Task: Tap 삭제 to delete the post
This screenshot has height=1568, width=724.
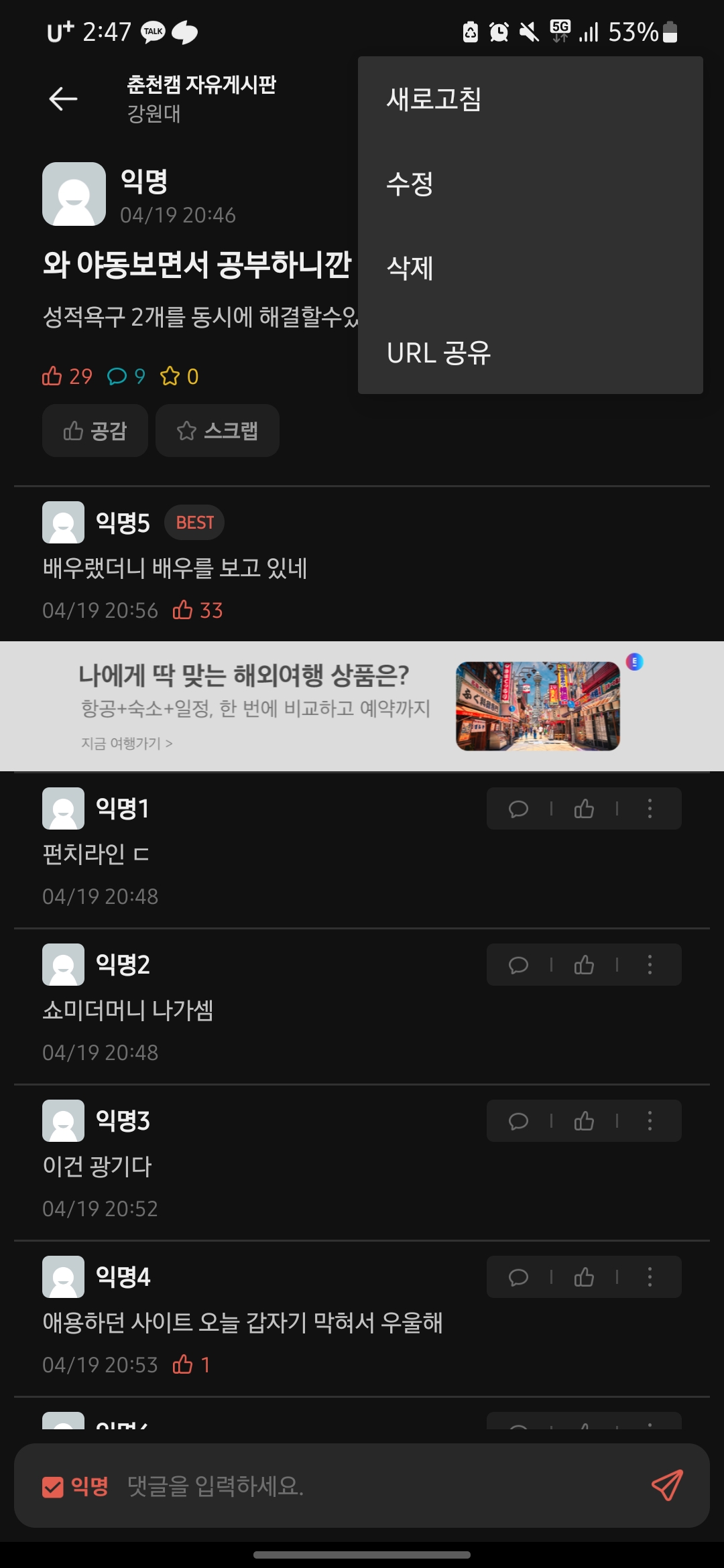Action: click(410, 268)
